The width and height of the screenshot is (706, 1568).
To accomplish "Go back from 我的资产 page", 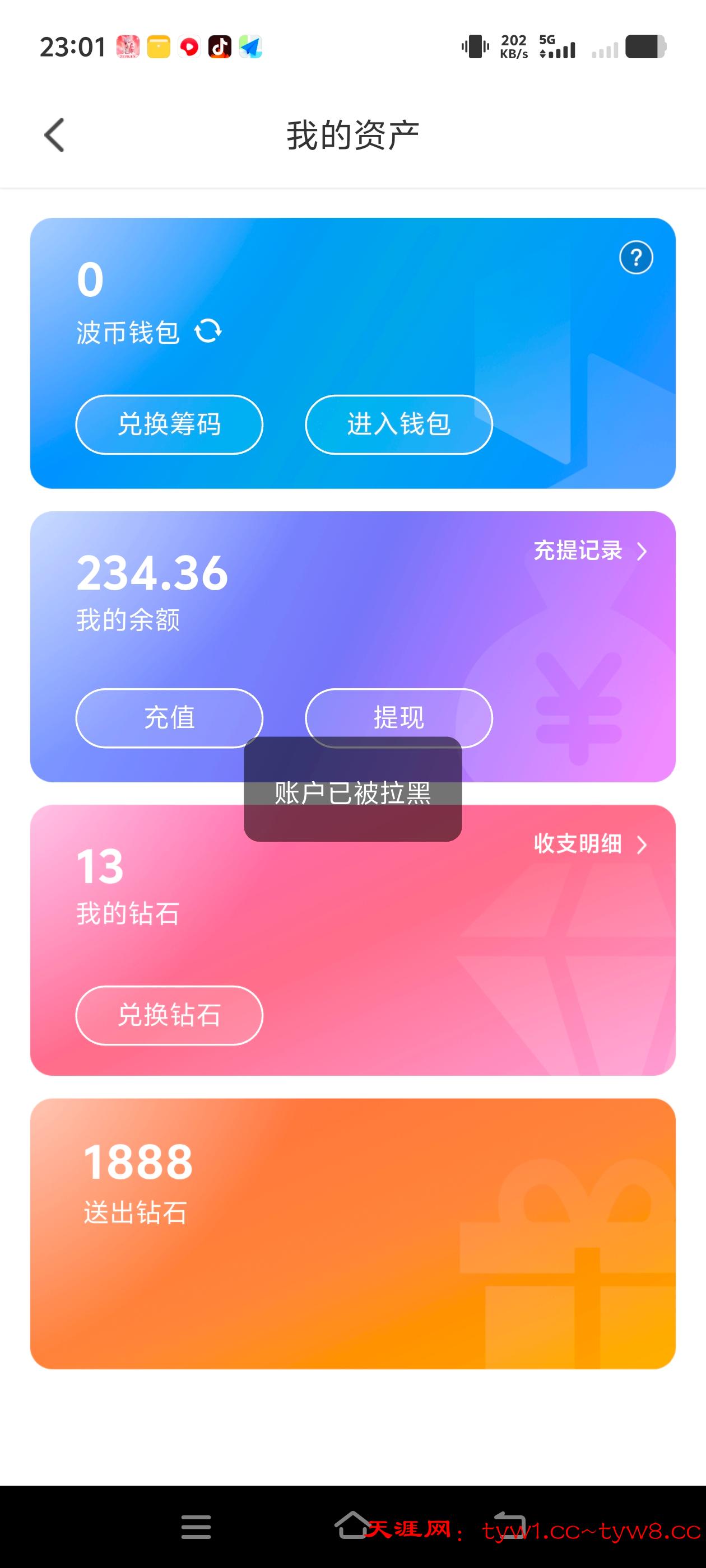I will click(54, 134).
